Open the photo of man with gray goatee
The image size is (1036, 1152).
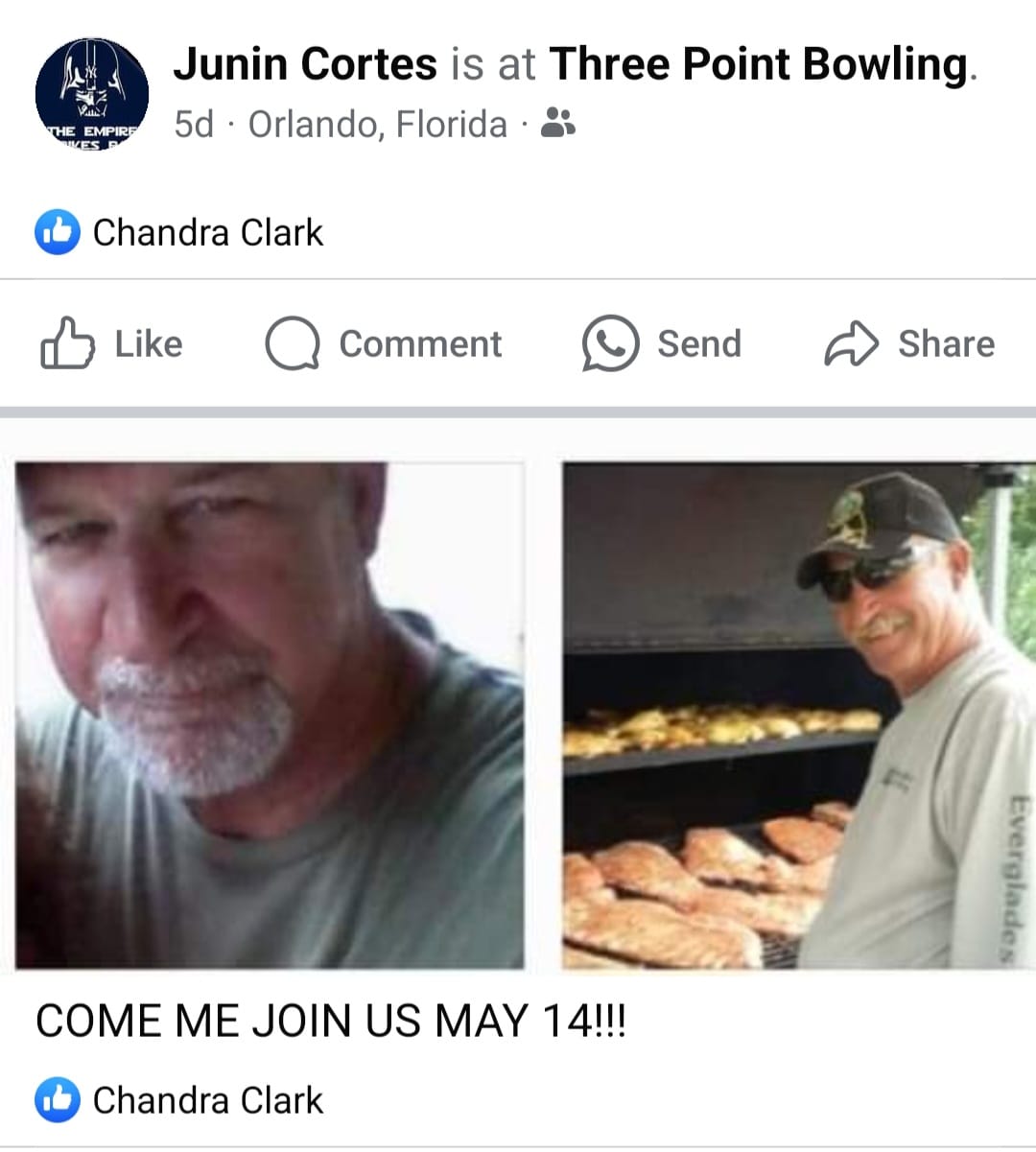(x=270, y=715)
